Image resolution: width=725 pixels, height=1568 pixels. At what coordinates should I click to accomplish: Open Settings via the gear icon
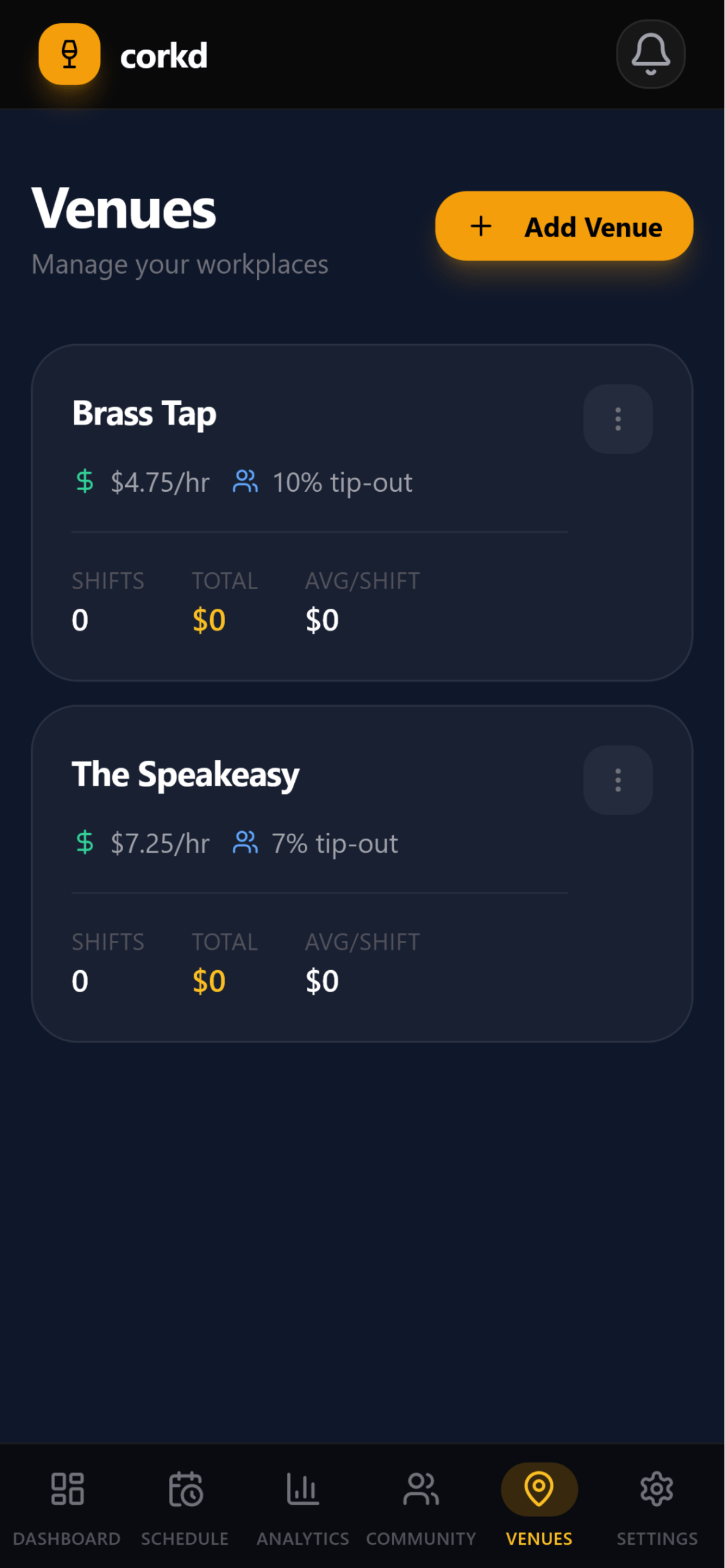point(656,1488)
